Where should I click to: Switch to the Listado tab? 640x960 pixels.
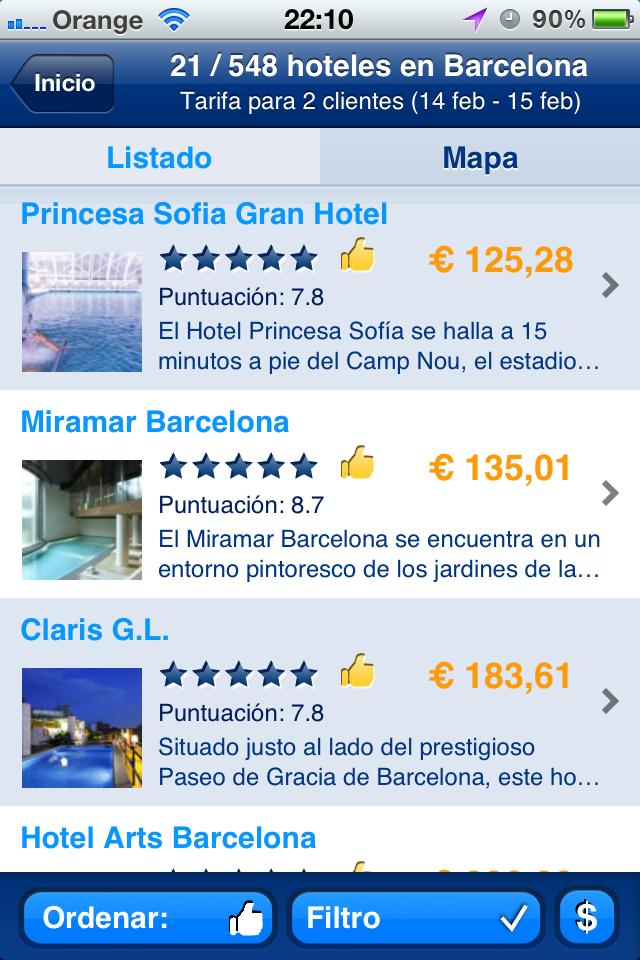(160, 158)
